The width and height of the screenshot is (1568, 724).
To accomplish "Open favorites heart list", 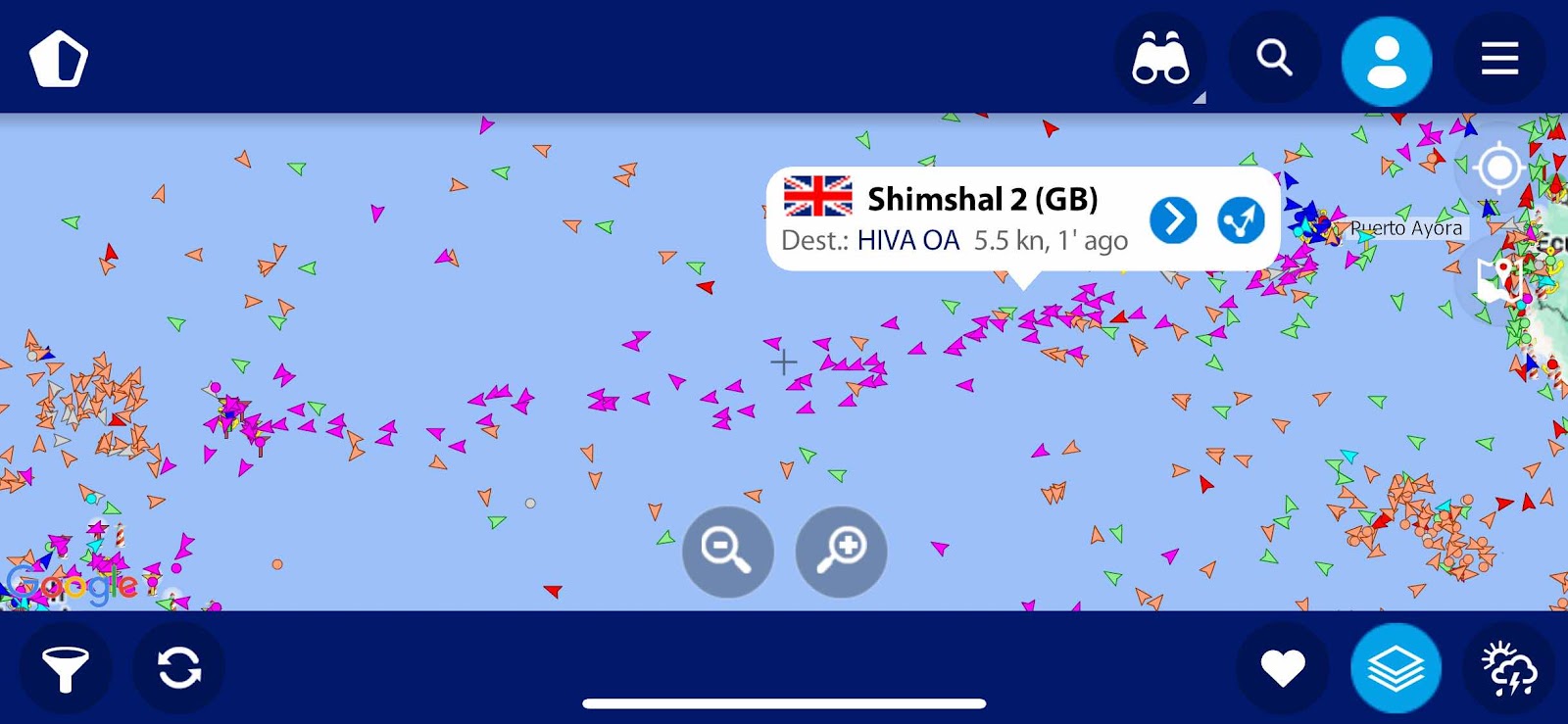I will point(1282,669).
